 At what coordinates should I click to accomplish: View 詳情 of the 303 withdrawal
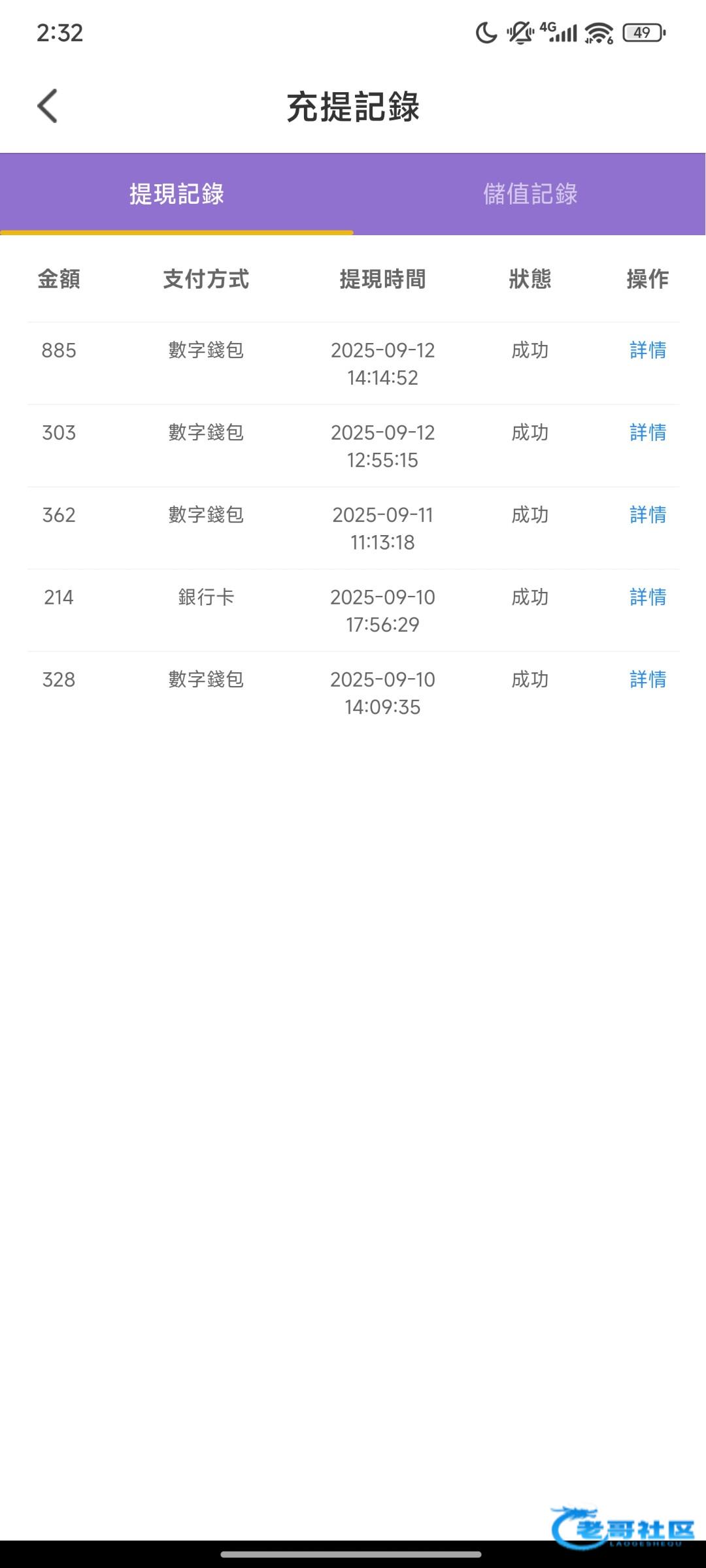[647, 433]
